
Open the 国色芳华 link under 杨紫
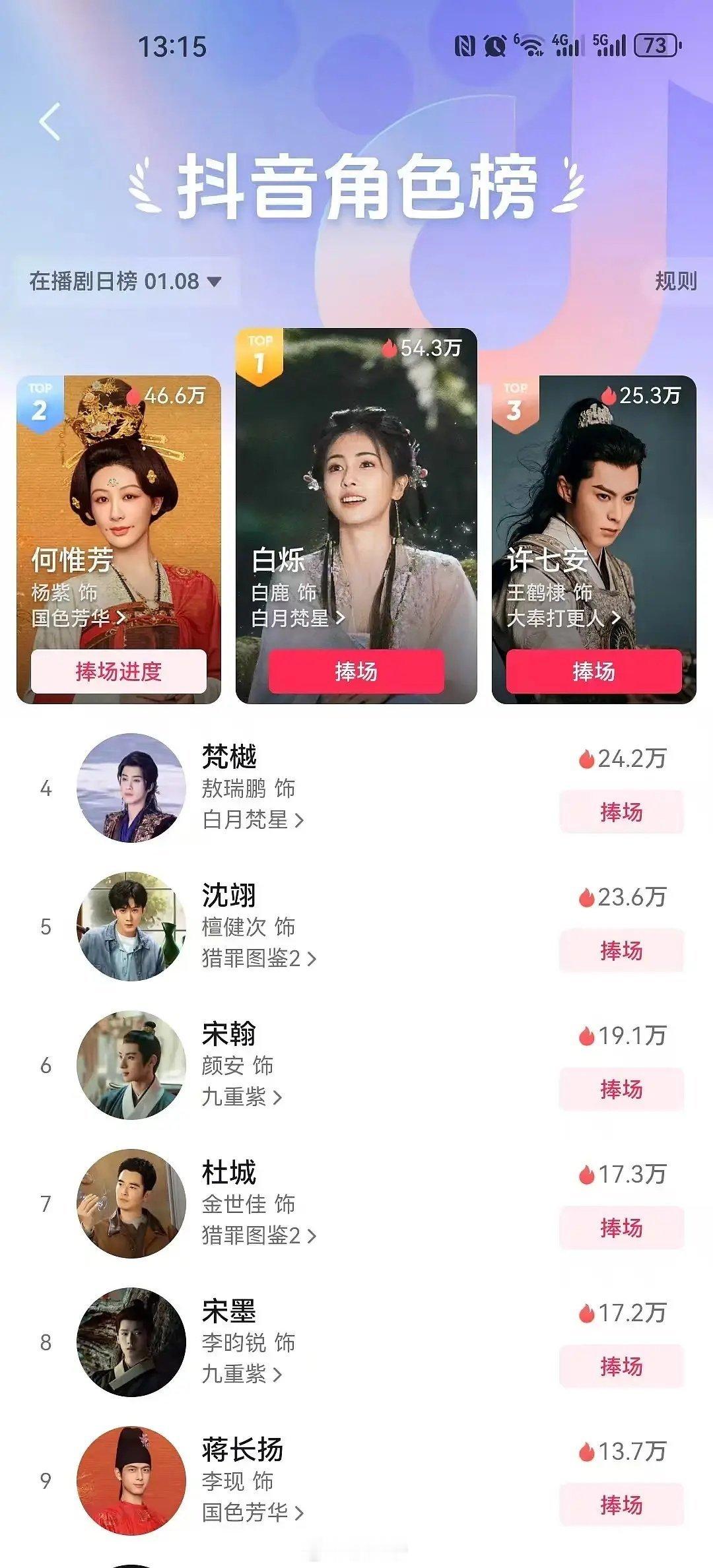point(79,618)
